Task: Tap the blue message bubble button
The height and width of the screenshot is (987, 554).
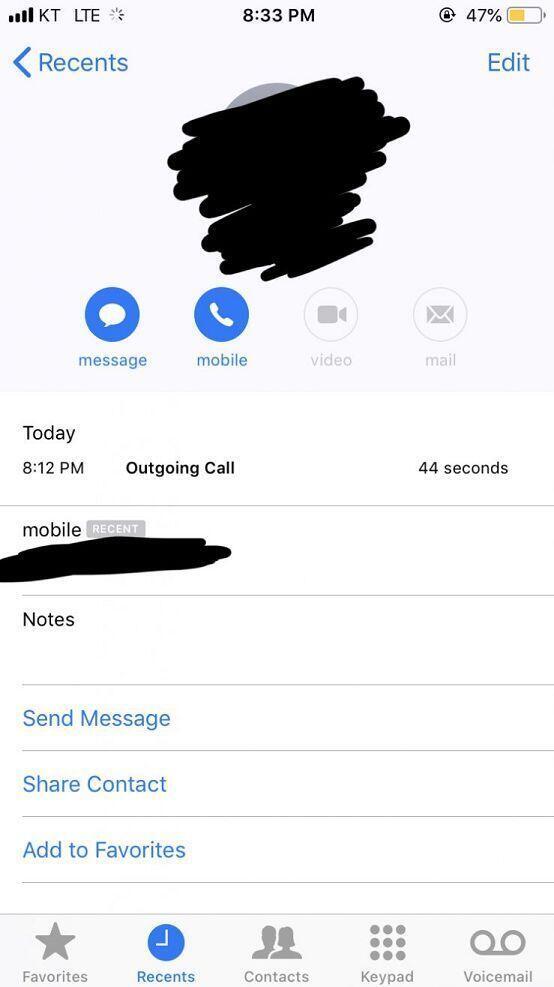Action: pyautogui.click(x=112, y=314)
